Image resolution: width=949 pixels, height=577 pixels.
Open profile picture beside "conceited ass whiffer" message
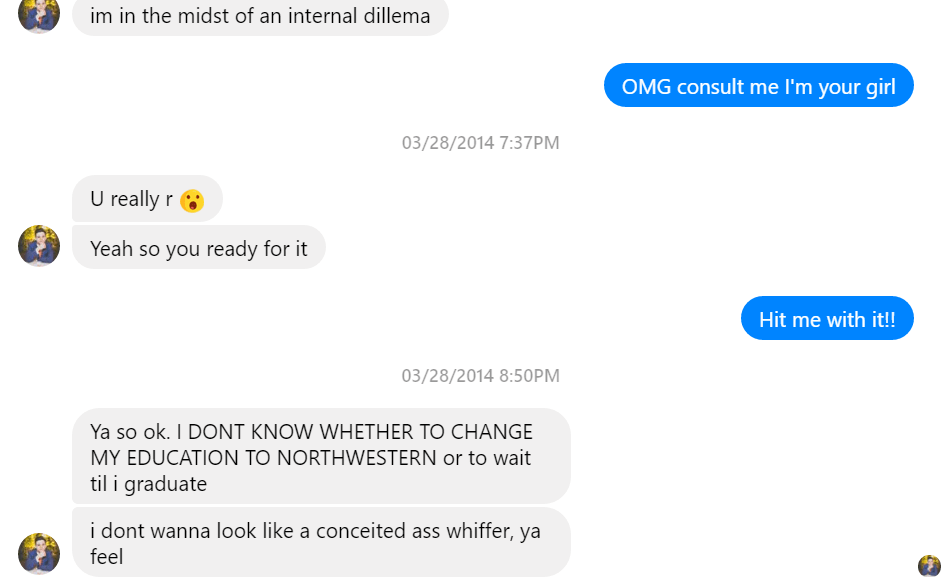click(x=39, y=554)
